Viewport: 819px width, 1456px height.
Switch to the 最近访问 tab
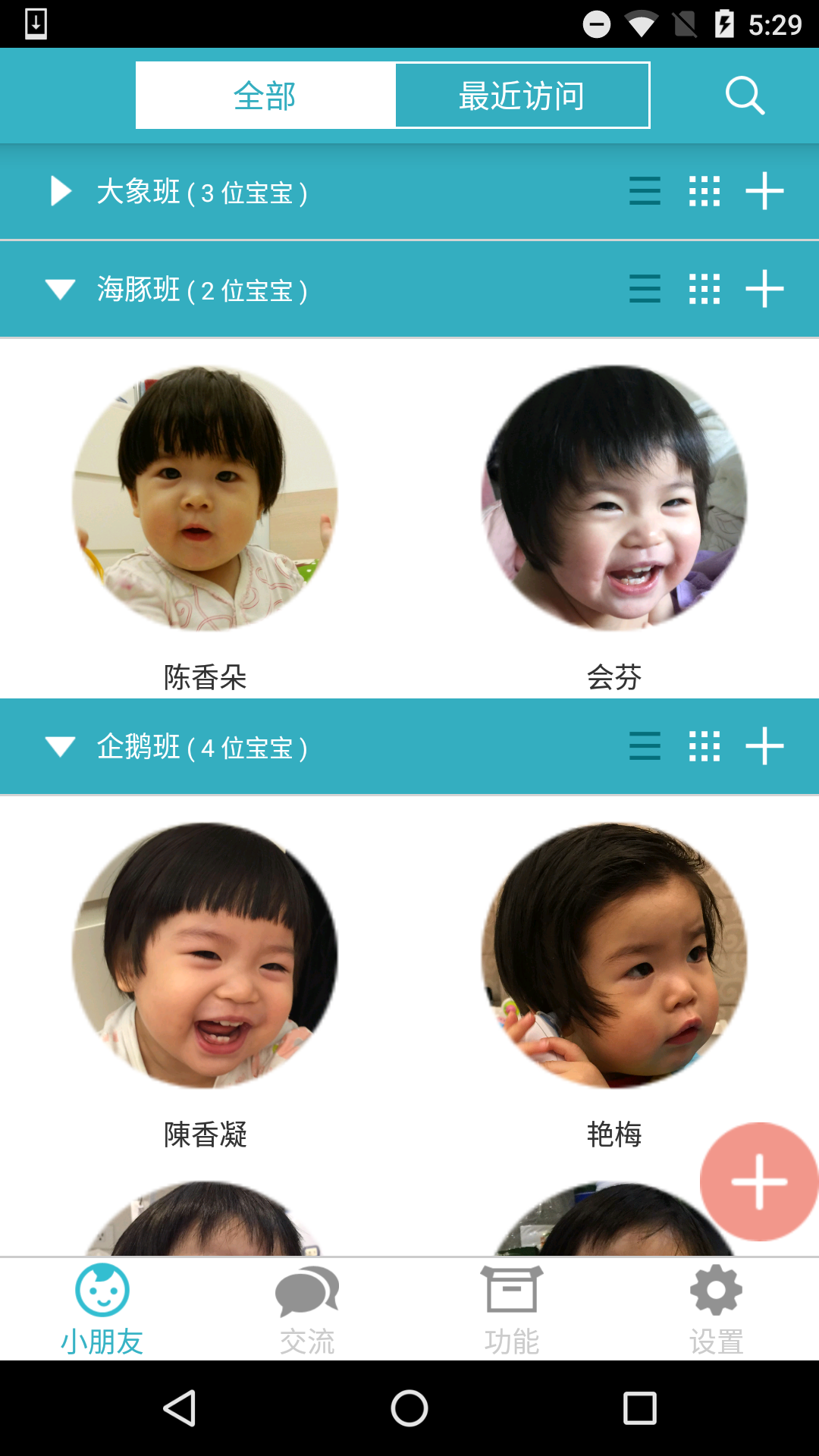click(522, 96)
